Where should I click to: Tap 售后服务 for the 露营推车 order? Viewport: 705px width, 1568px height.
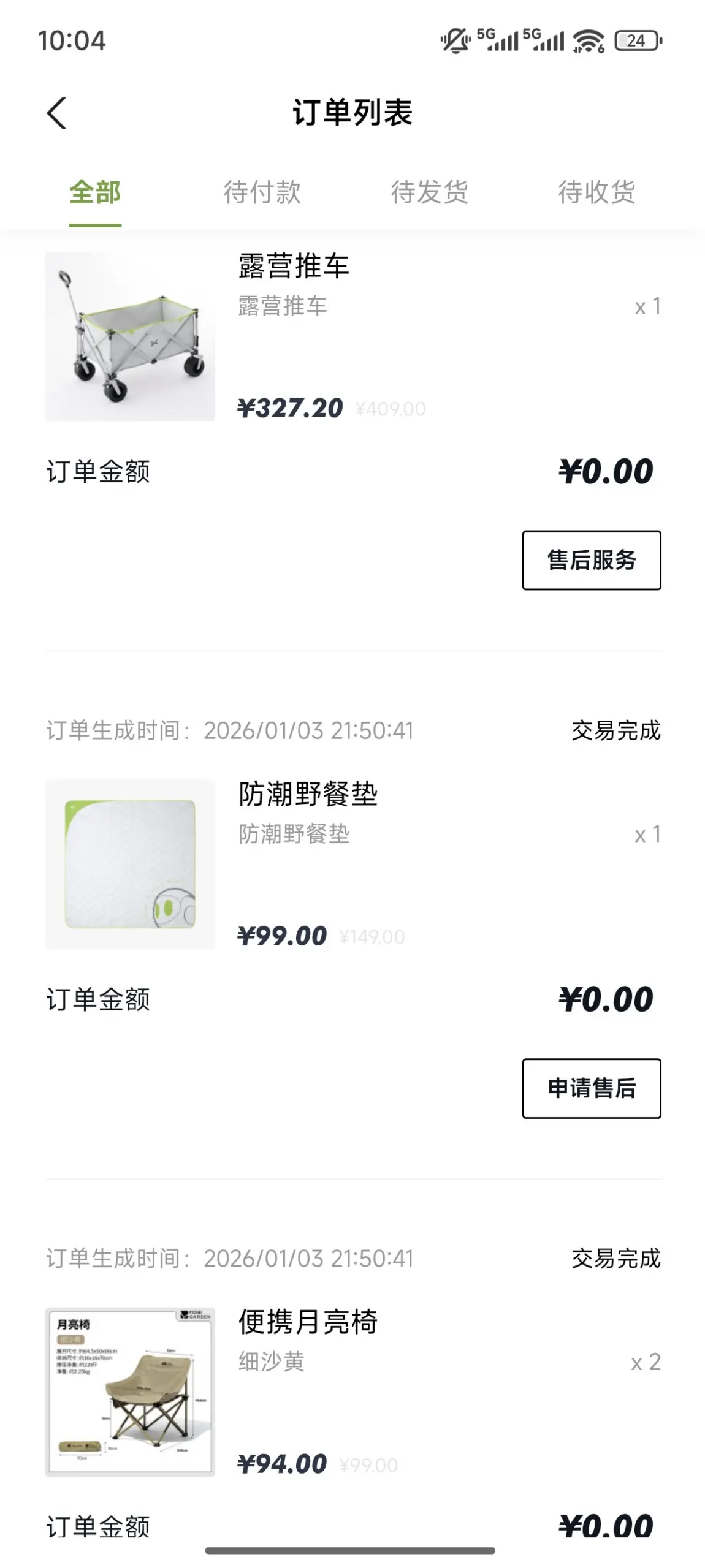[x=592, y=560]
